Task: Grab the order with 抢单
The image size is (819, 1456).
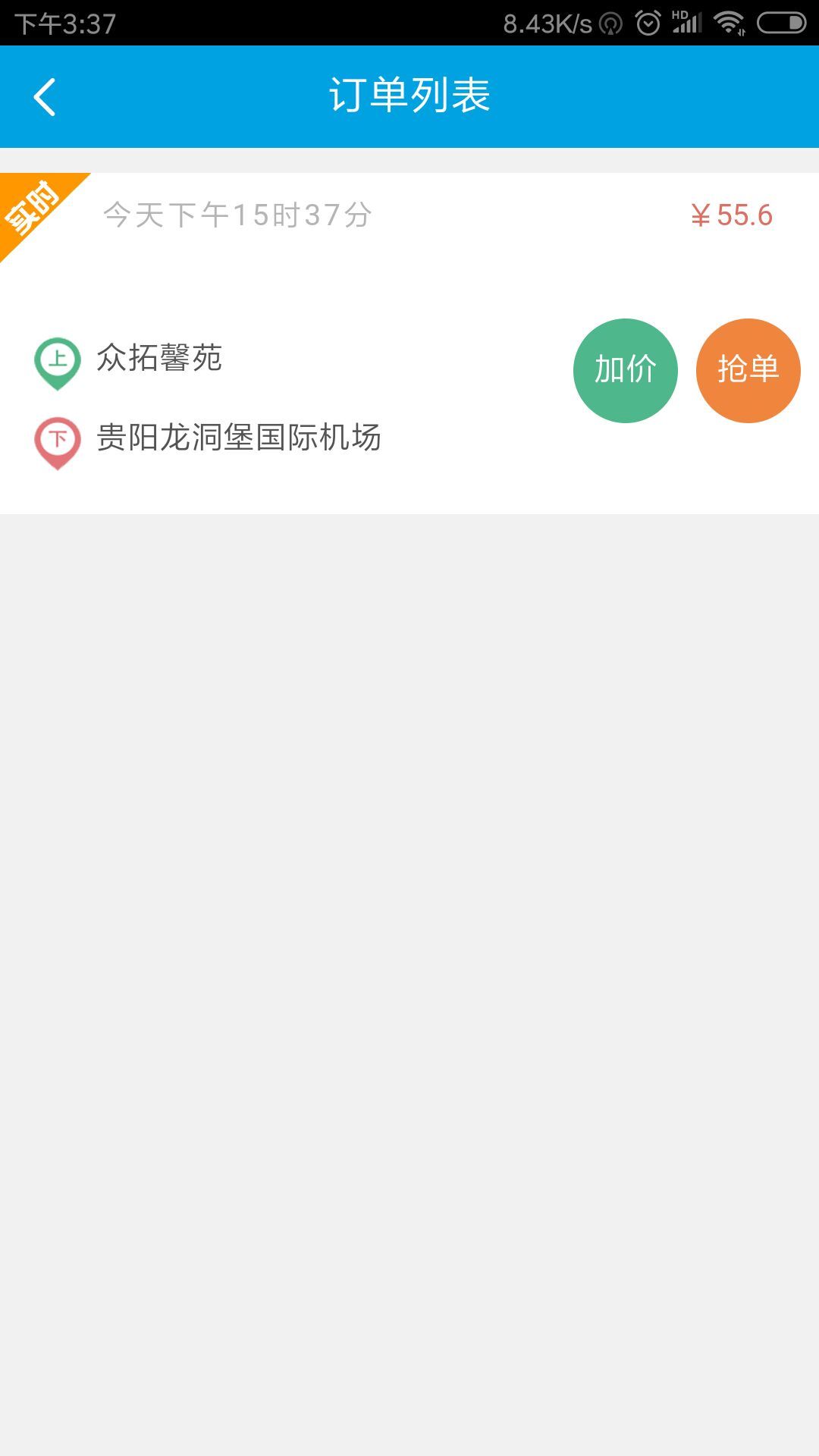Action: 748,370
